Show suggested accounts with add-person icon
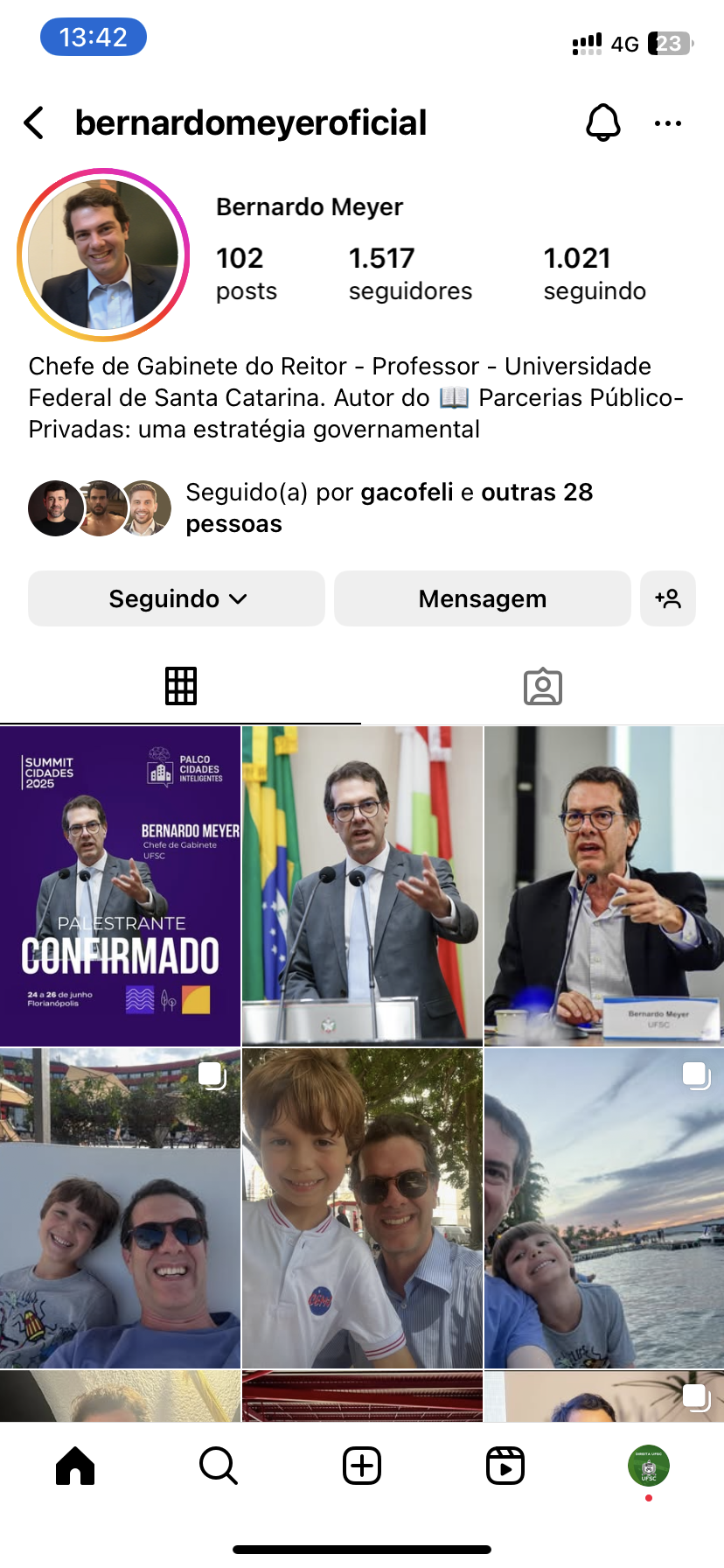 pyautogui.click(x=668, y=598)
